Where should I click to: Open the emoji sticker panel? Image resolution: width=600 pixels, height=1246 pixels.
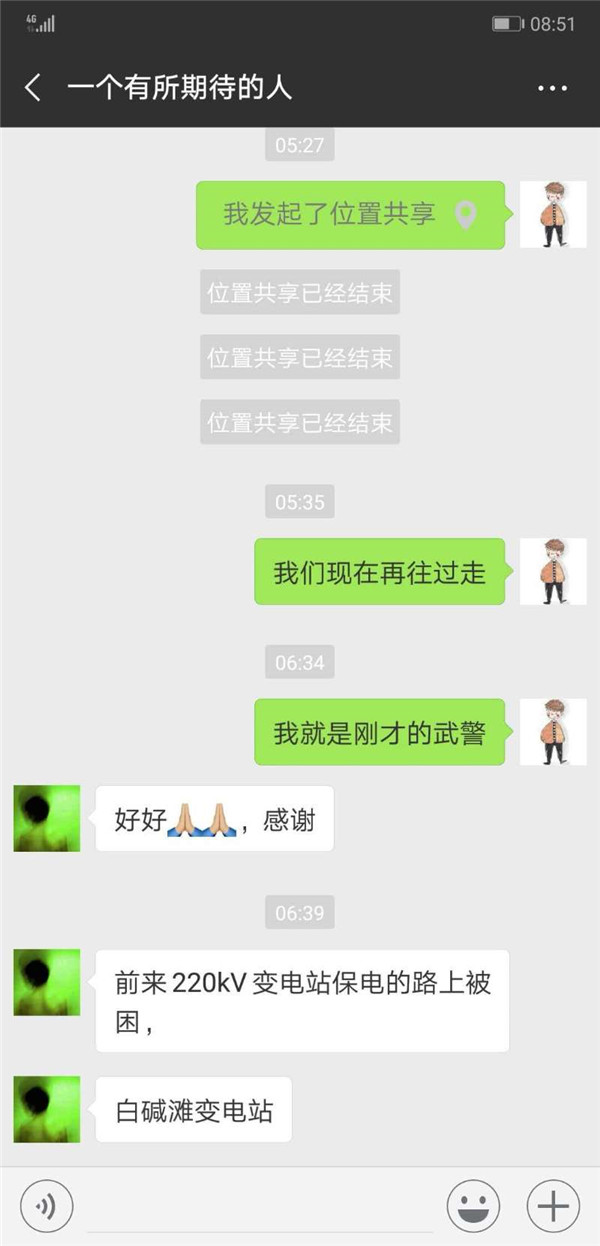[473, 1205]
